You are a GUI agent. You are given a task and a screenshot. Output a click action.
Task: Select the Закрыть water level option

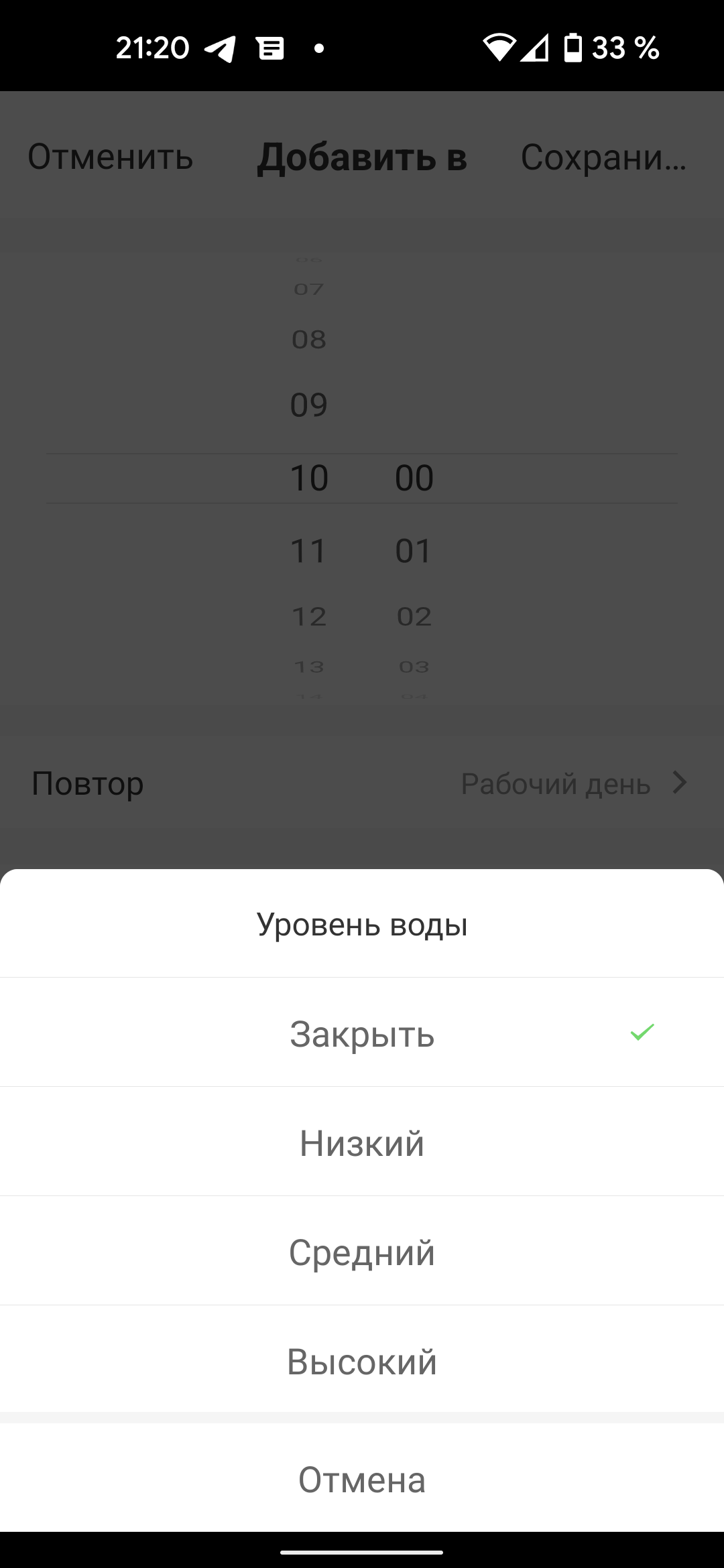click(x=362, y=1033)
